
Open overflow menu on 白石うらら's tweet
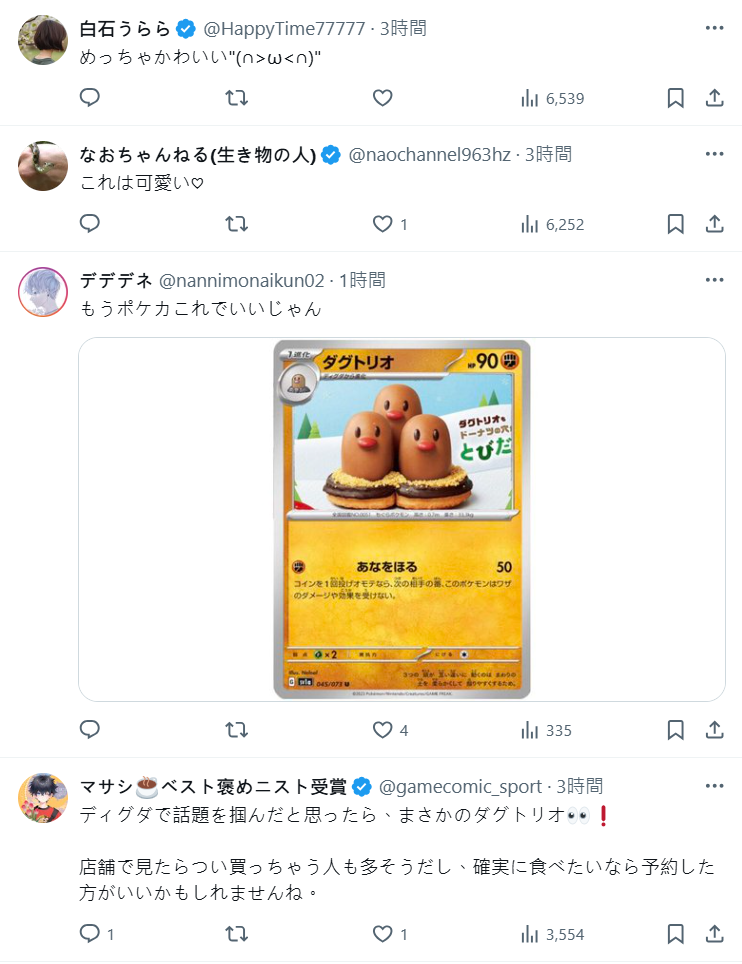(x=714, y=28)
